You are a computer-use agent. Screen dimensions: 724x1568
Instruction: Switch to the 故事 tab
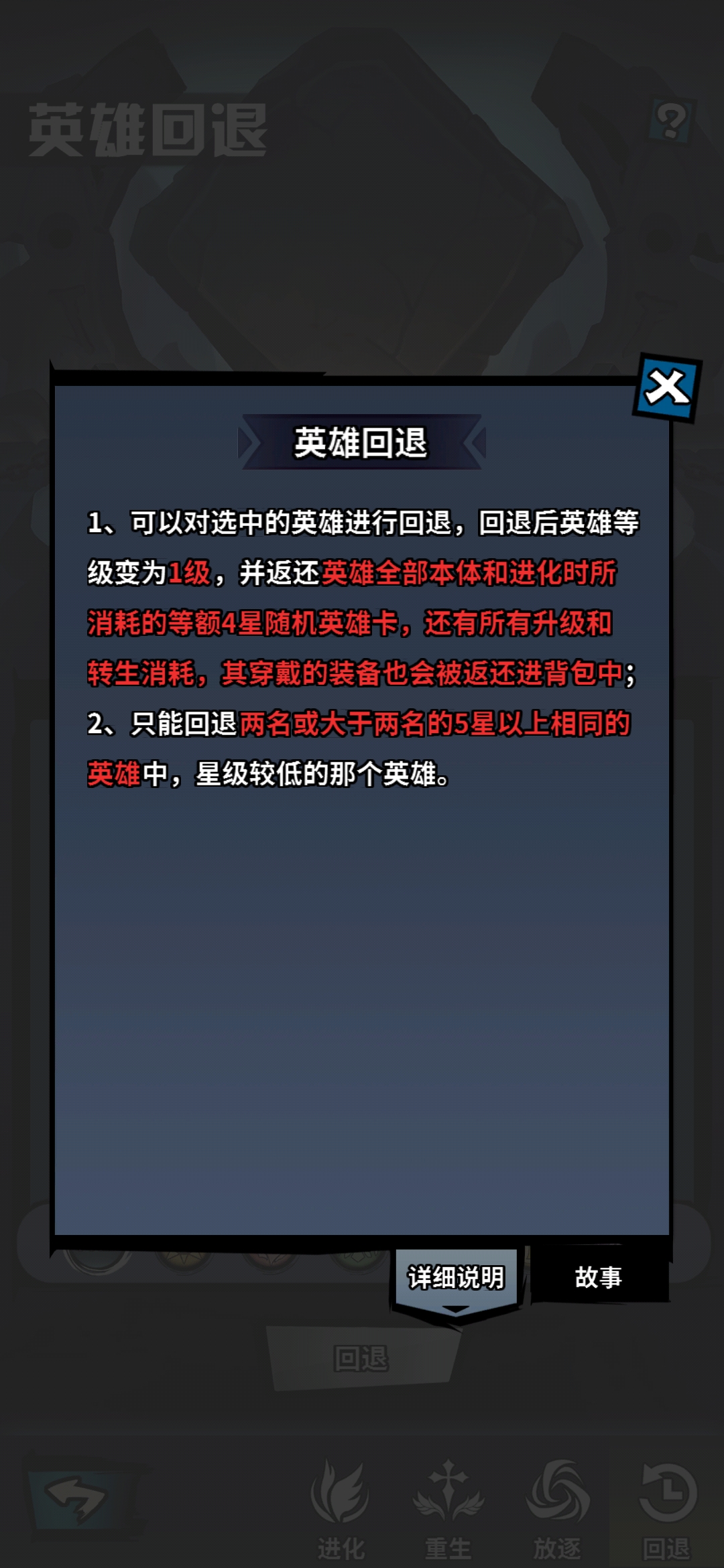coord(599,1277)
